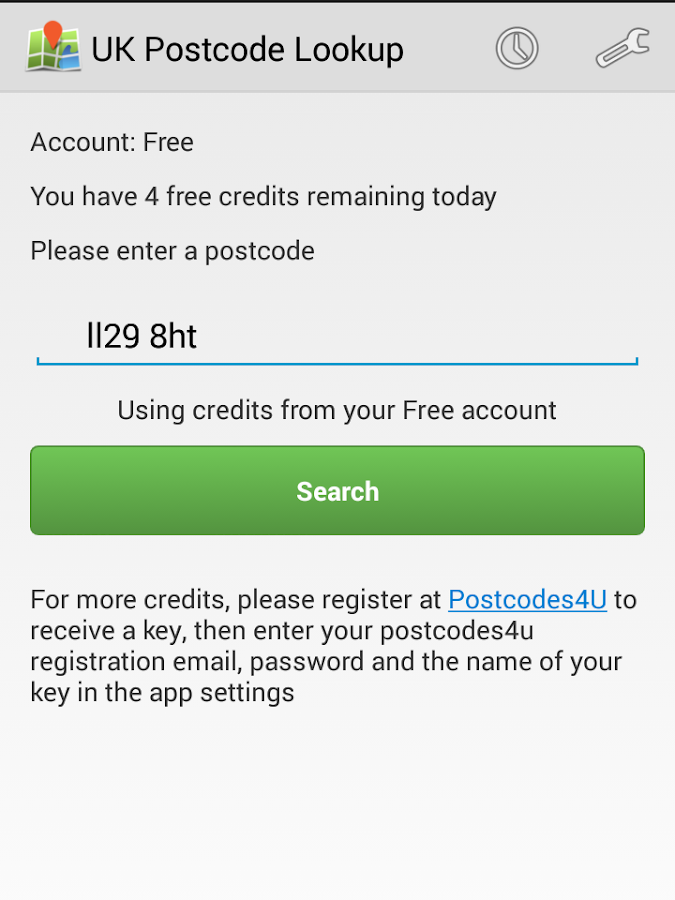Open lookup history clock icon
The image size is (675, 900).
coord(517,48)
